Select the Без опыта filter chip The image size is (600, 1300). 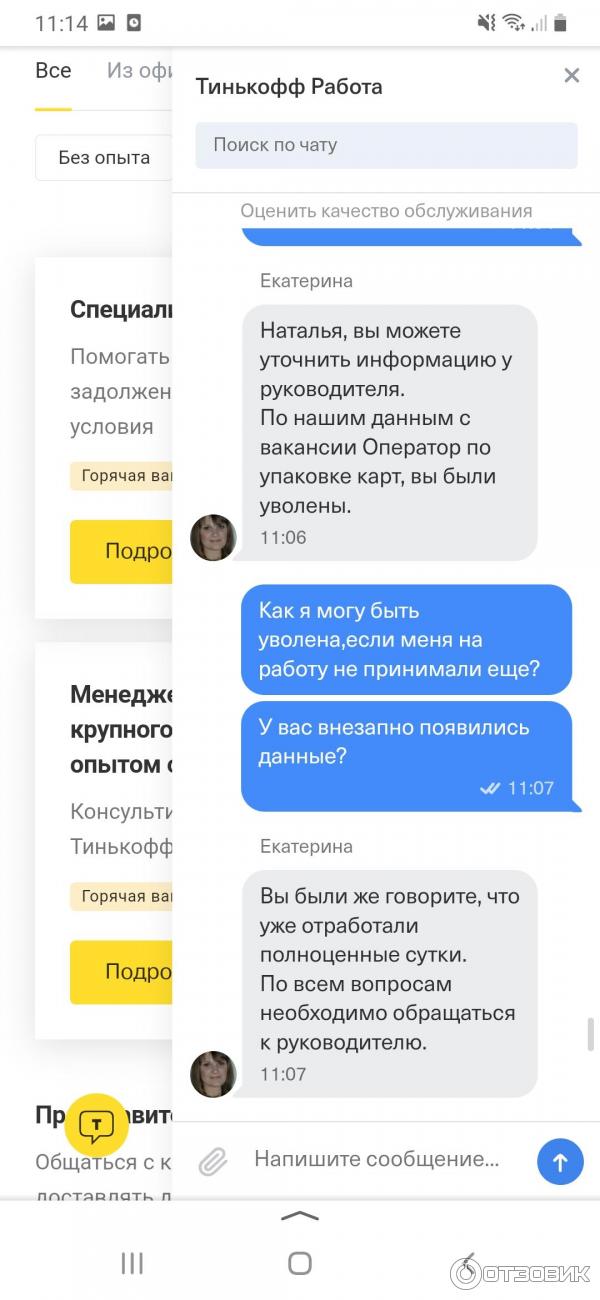coord(104,158)
